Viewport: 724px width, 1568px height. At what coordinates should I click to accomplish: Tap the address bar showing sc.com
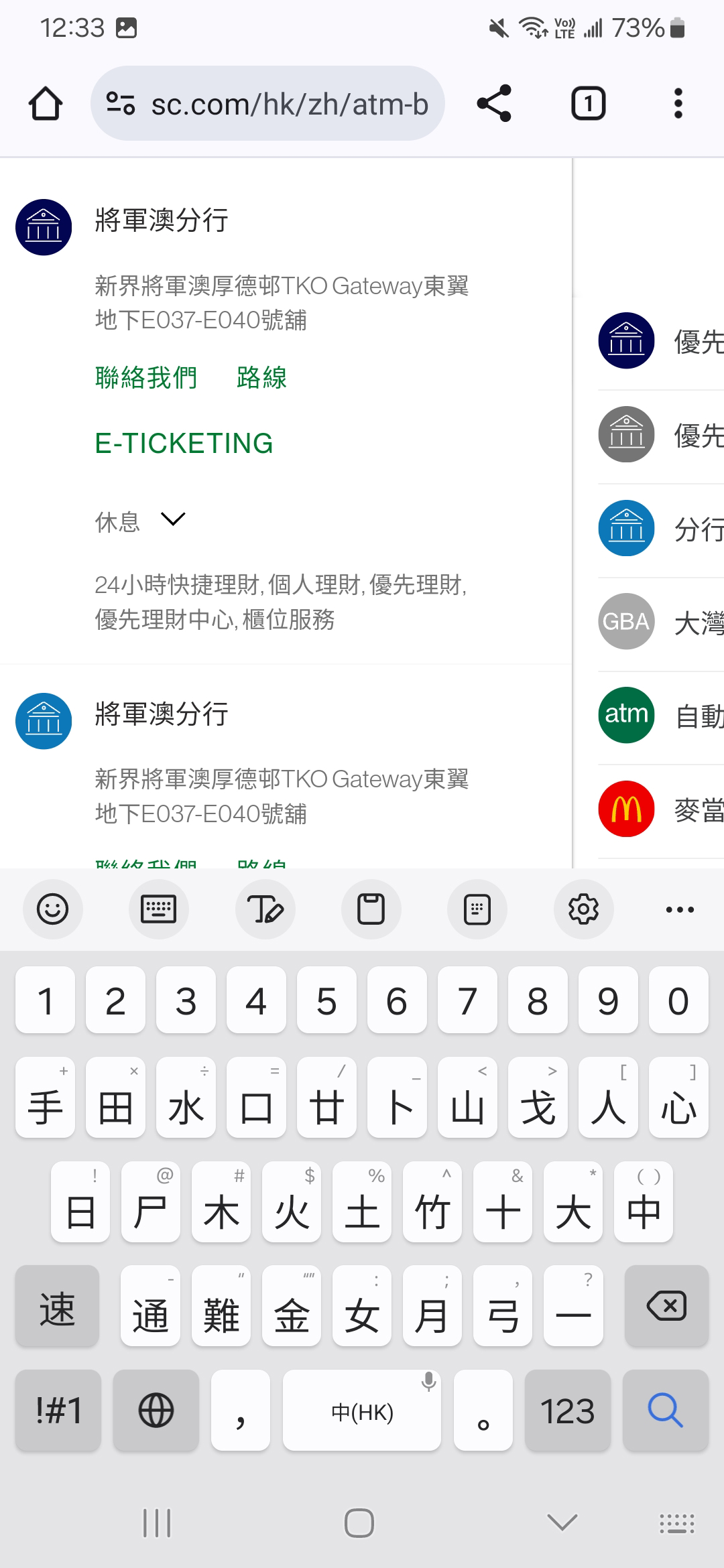pyautogui.click(x=267, y=103)
